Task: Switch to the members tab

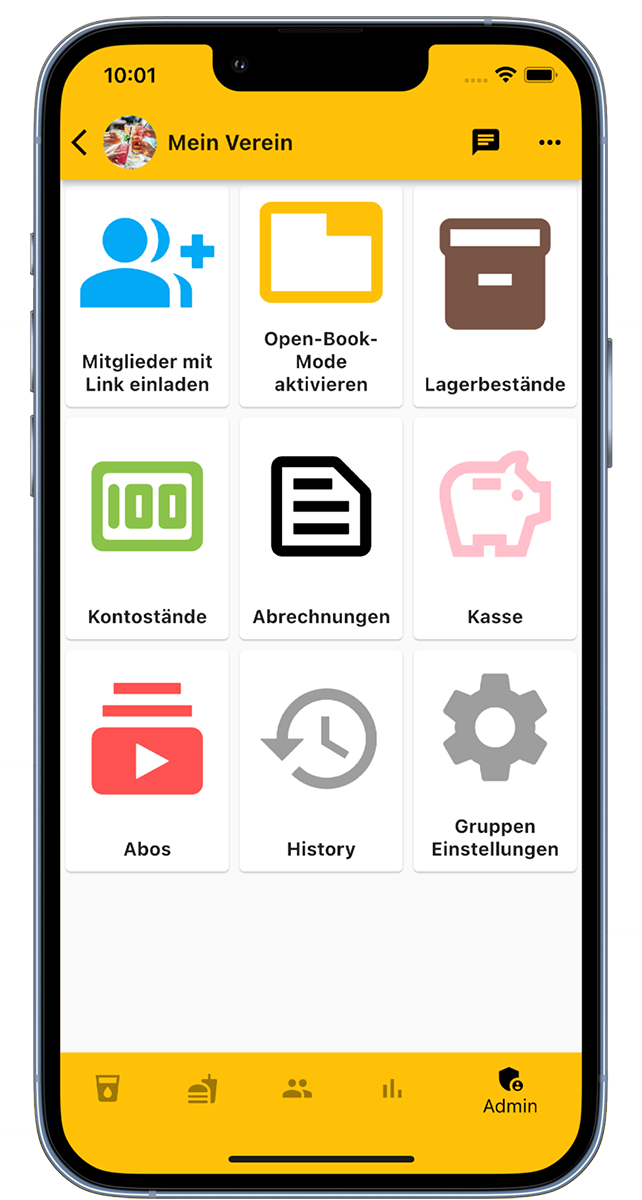Action: tap(297, 1088)
